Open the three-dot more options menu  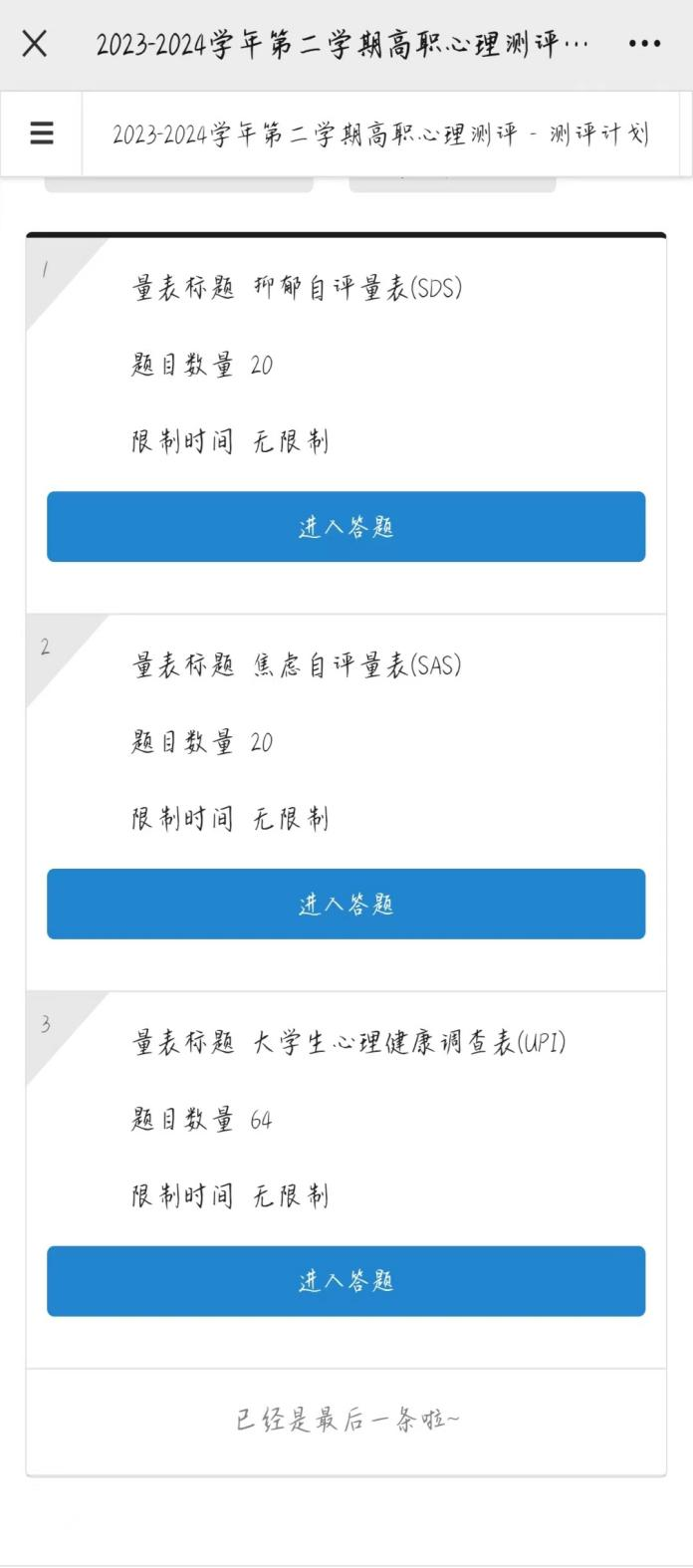click(x=644, y=44)
